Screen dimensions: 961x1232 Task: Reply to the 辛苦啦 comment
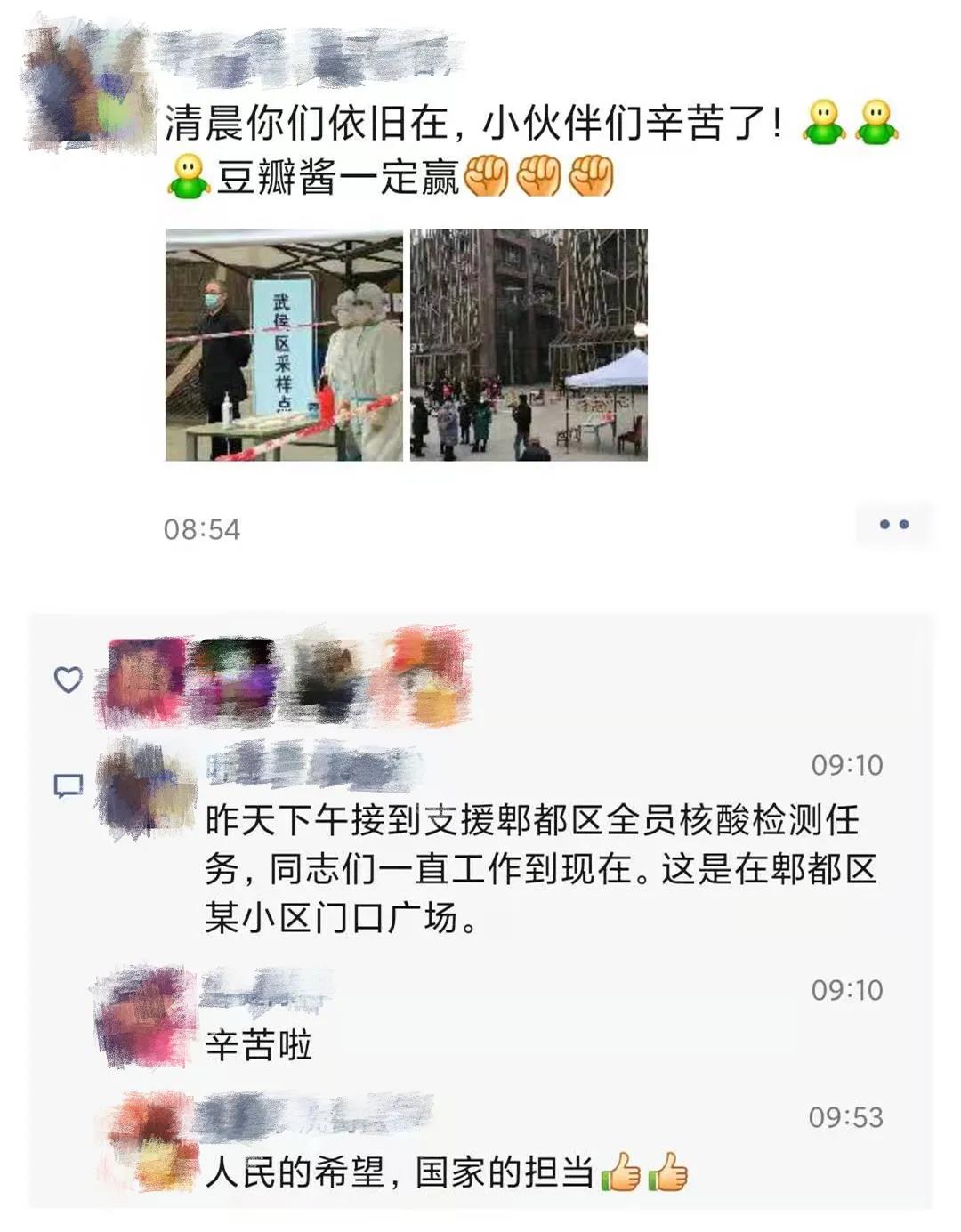pos(259,1044)
